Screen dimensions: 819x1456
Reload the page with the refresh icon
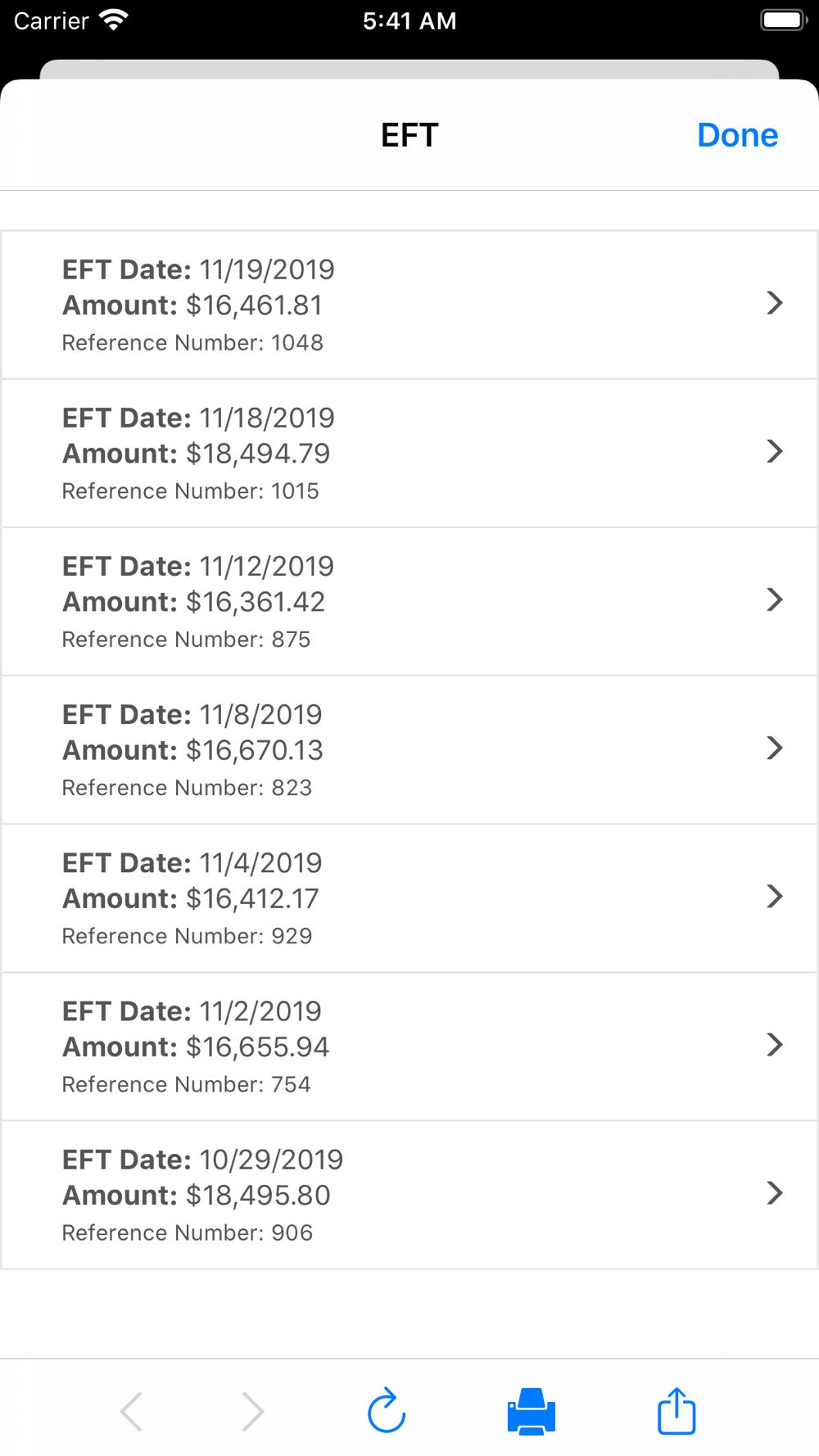pos(387,1410)
